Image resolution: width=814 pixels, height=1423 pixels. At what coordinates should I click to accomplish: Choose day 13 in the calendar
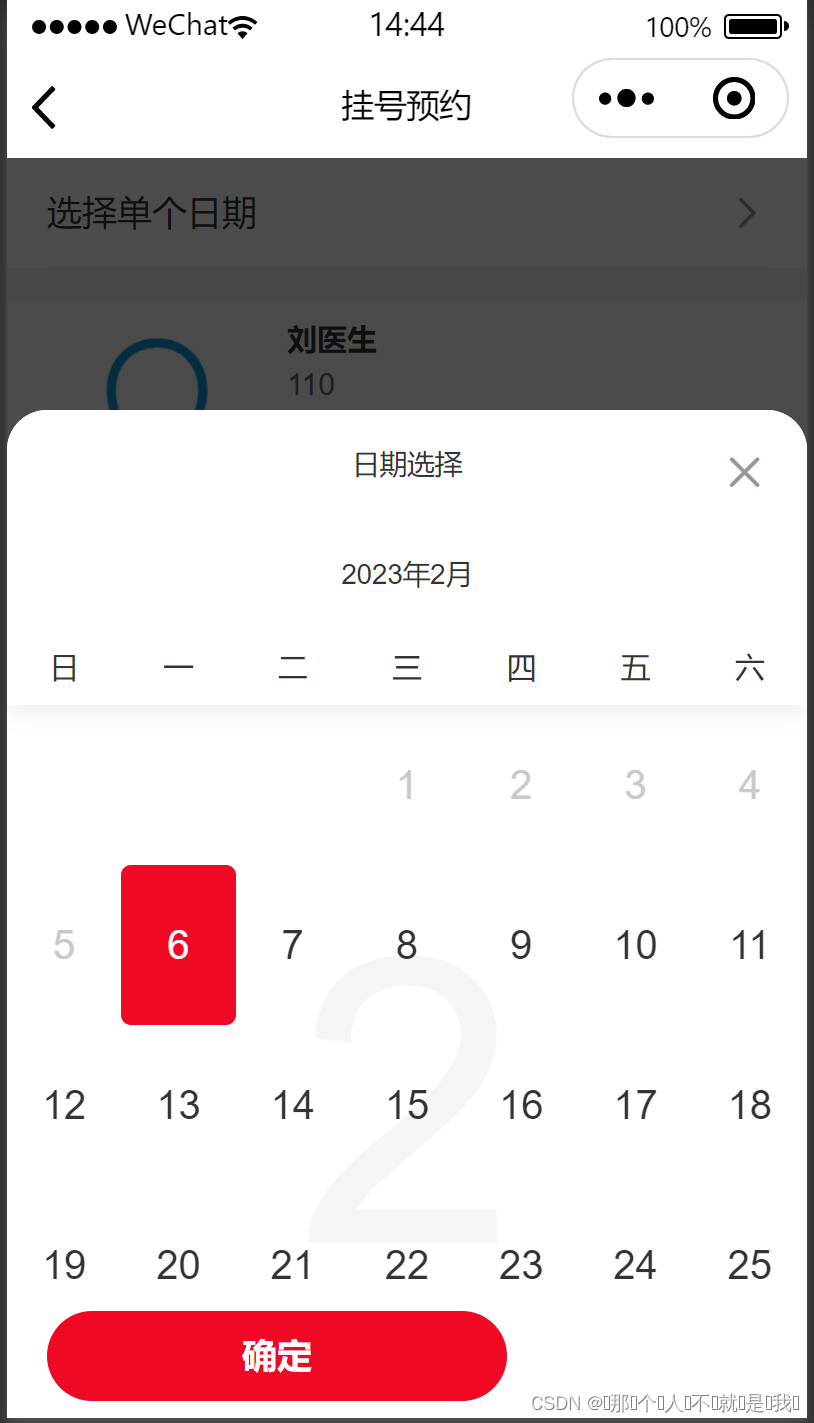click(178, 1105)
